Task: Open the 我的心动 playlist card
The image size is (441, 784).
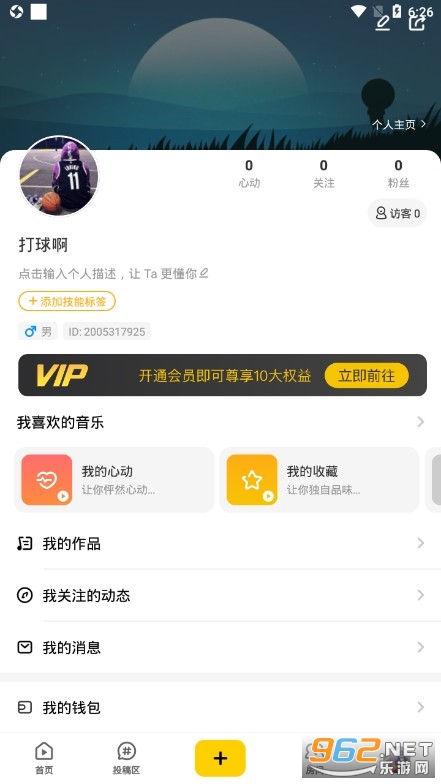Action: point(114,480)
